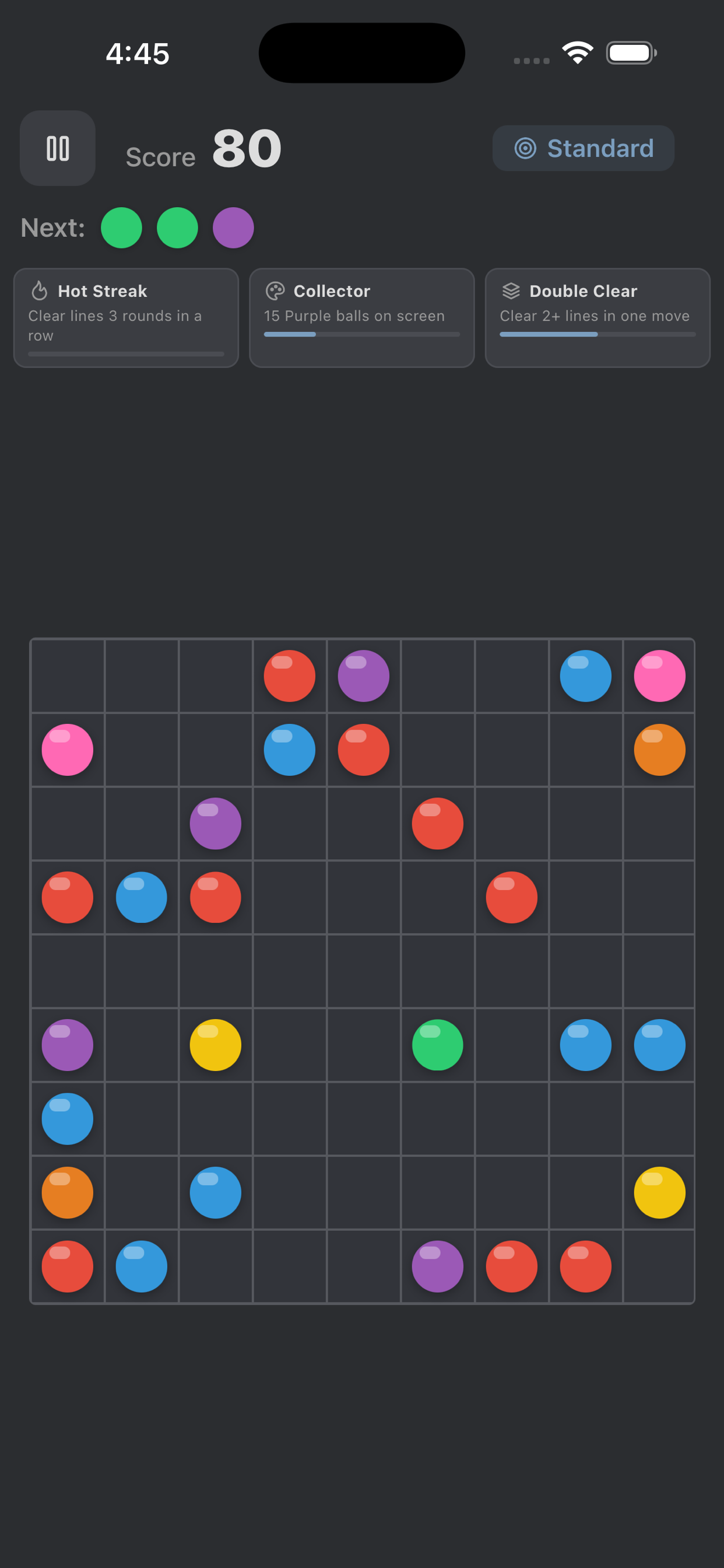The image size is (724, 1568).
Task: Switch to the Double Clear challenge
Action: click(x=598, y=318)
